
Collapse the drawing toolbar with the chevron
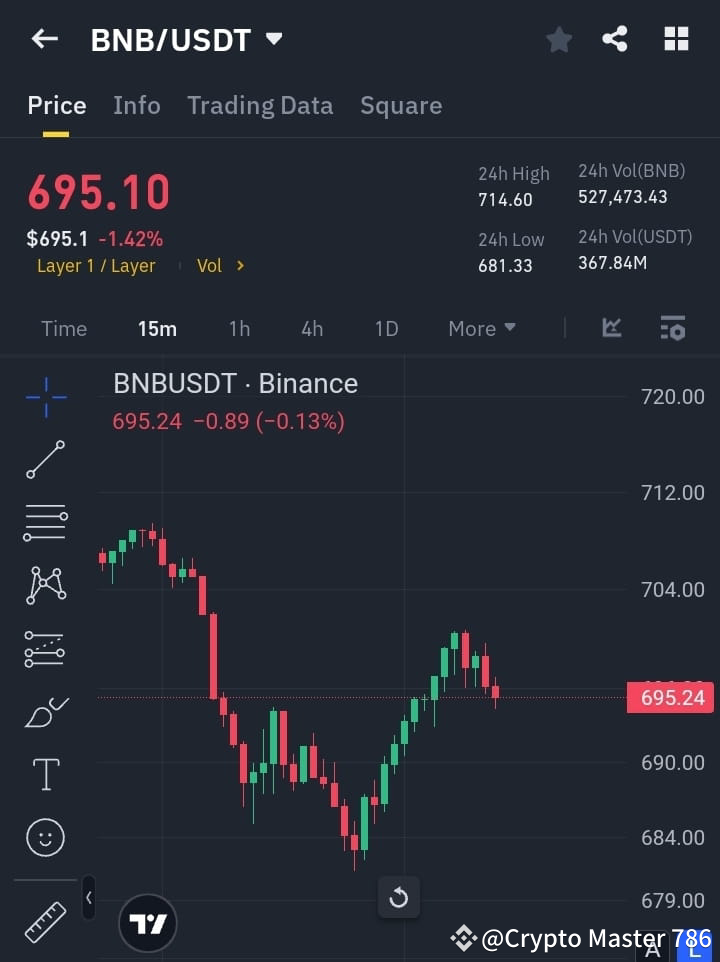[88, 898]
